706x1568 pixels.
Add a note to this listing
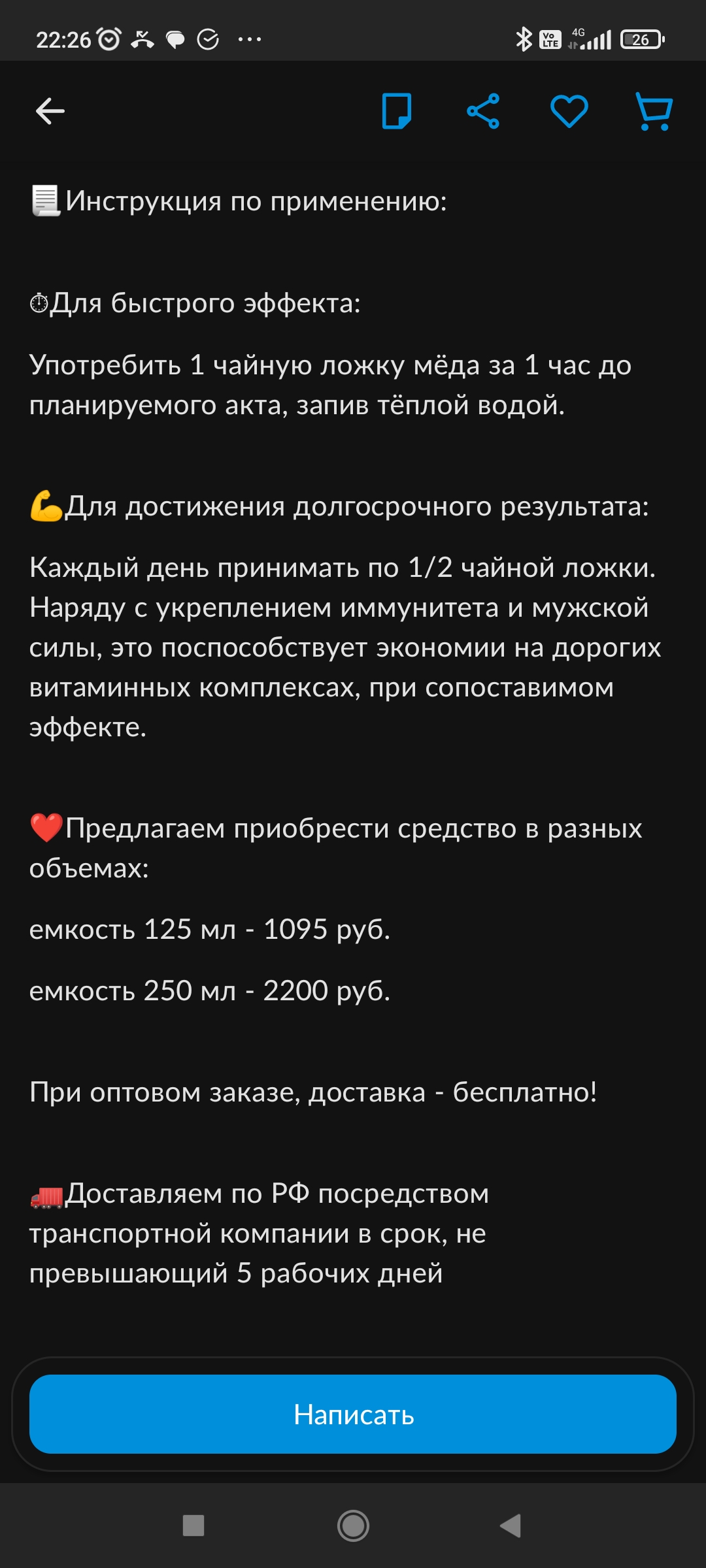tap(397, 111)
